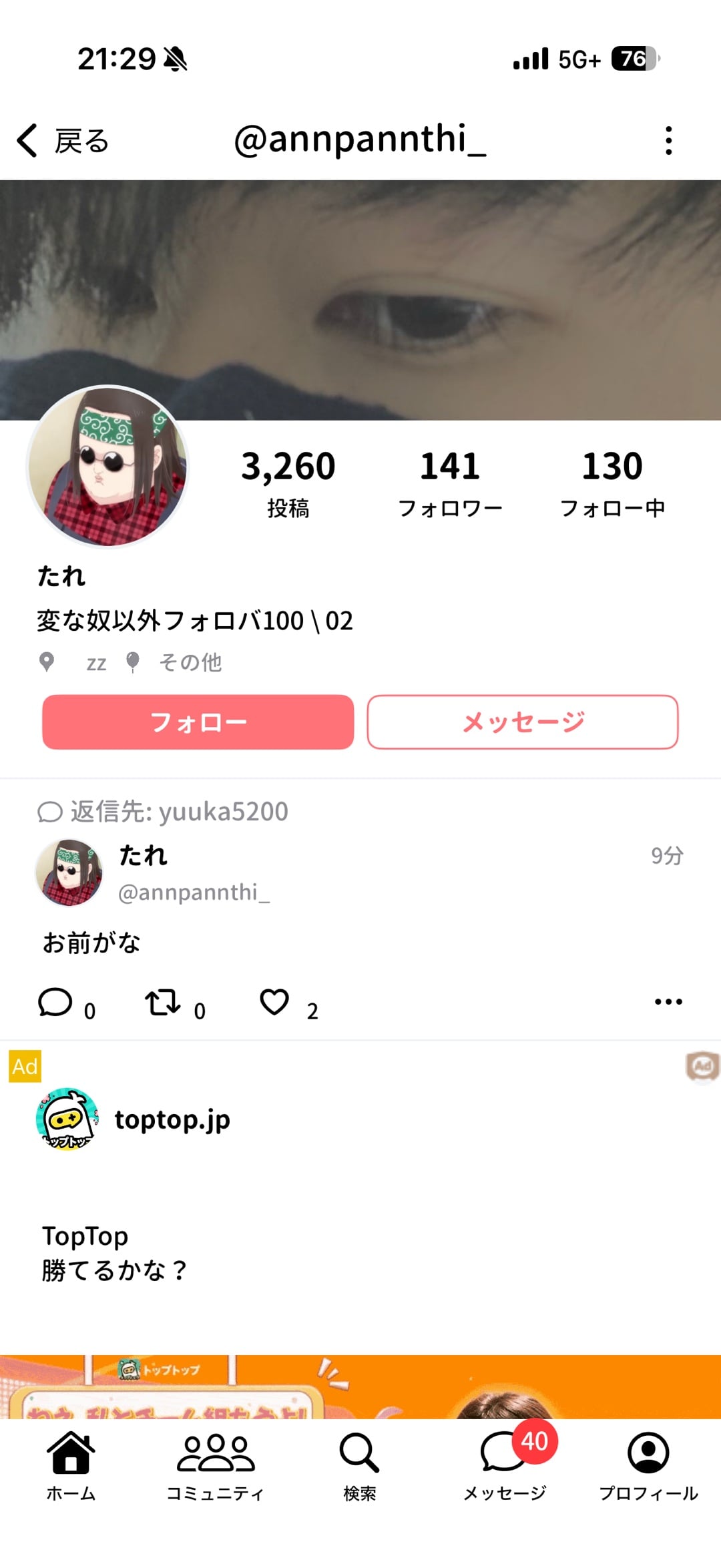Open the メッセージ tab with 40 badge
The image size is (721, 1568).
coord(505,1466)
